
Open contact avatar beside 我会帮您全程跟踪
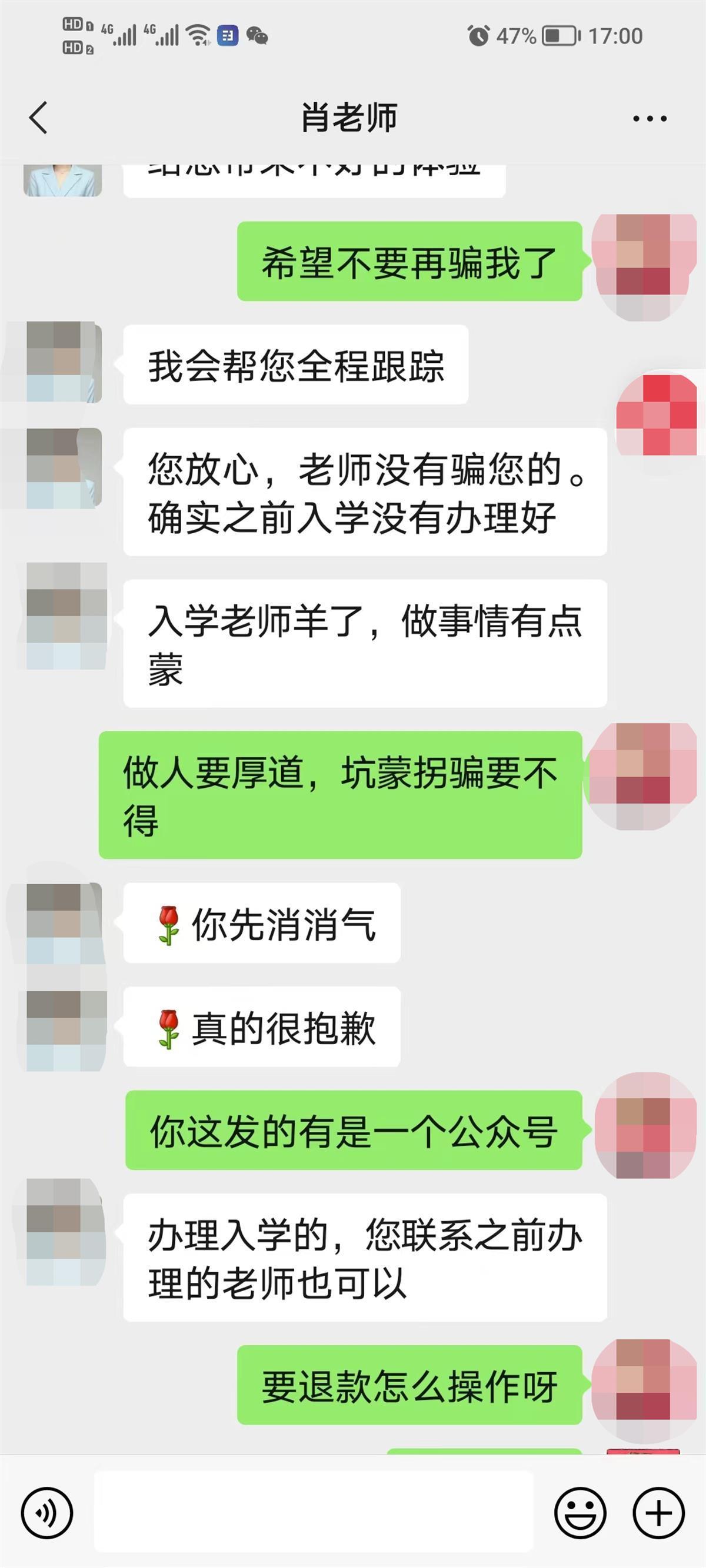[64, 362]
